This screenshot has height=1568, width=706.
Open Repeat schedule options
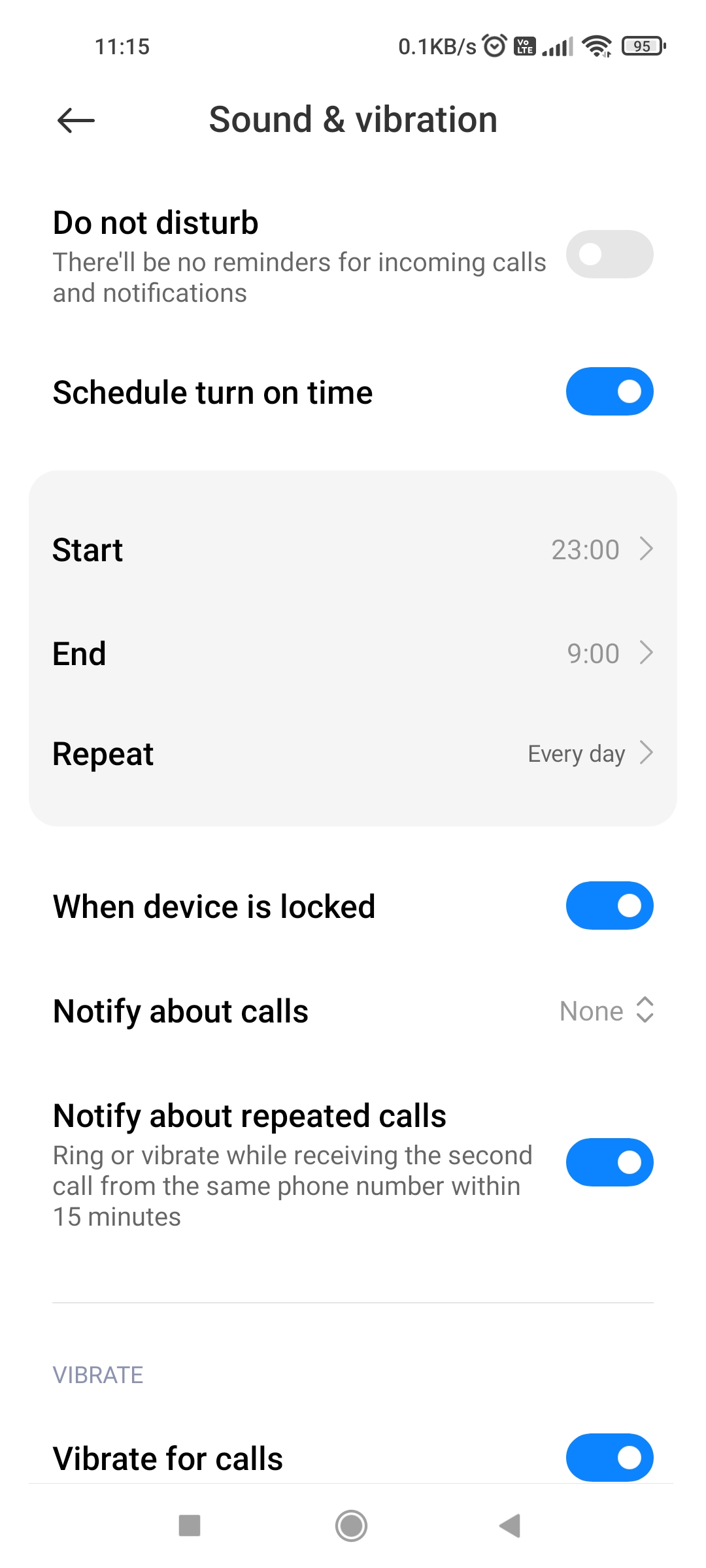(x=353, y=753)
